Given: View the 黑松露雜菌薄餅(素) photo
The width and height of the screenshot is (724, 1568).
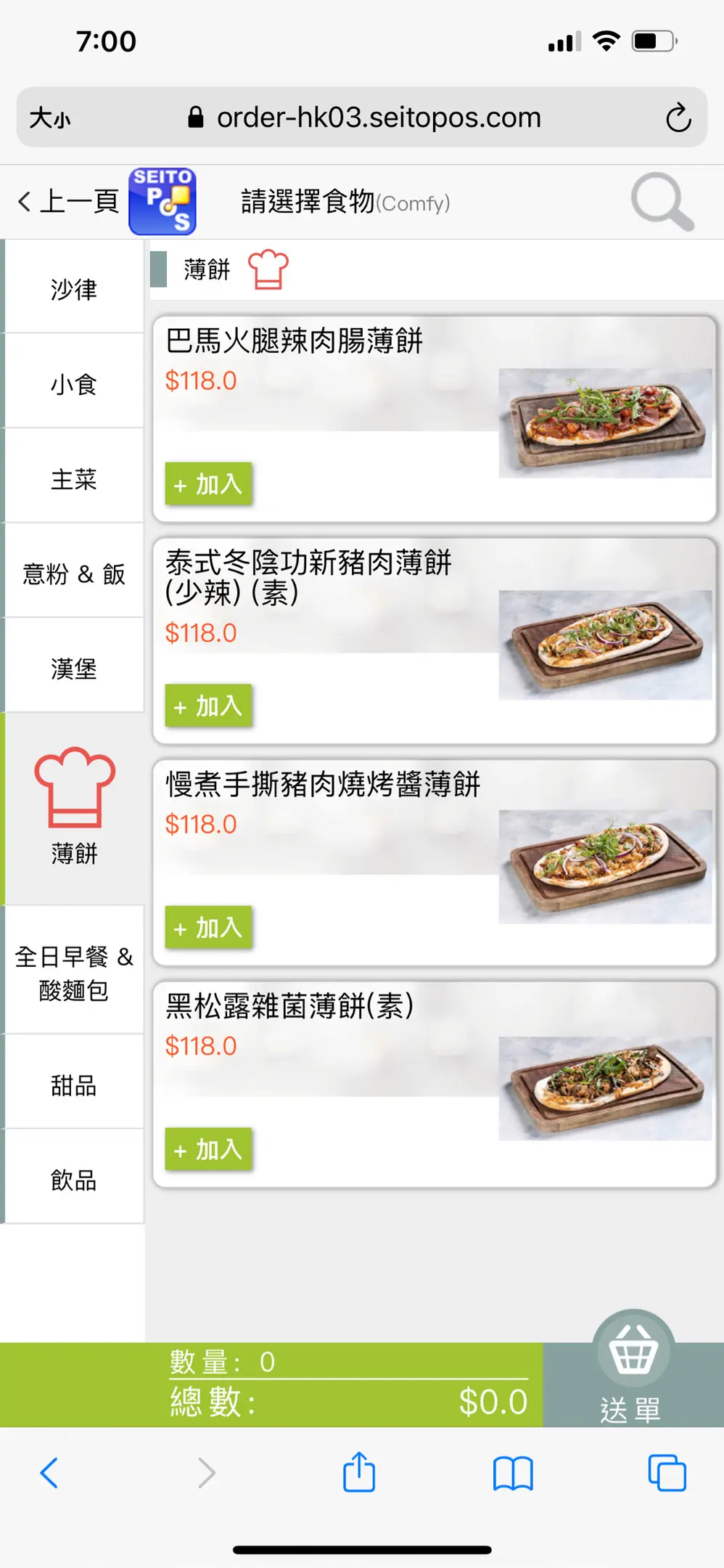Looking at the screenshot, I should click(605, 1088).
